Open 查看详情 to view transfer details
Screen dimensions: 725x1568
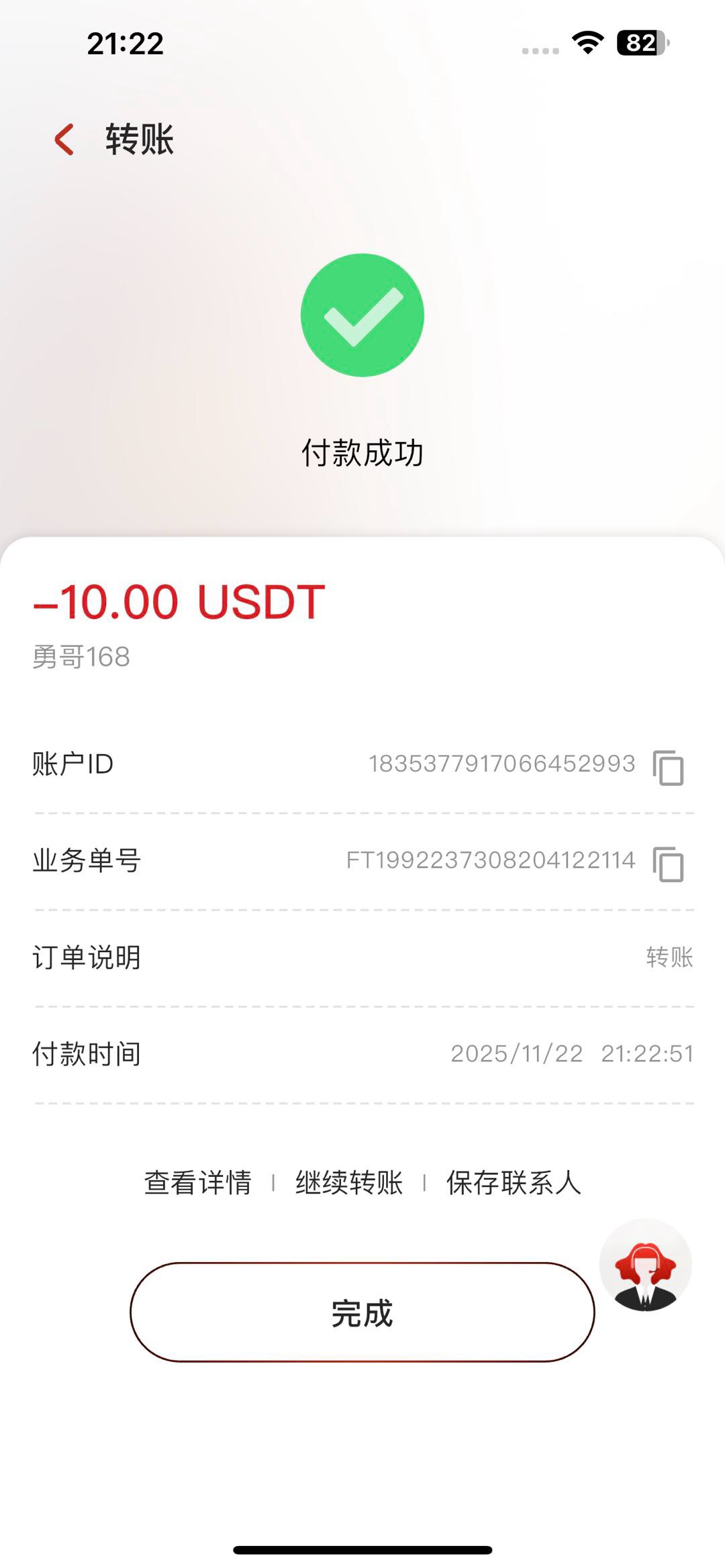pos(198,1182)
